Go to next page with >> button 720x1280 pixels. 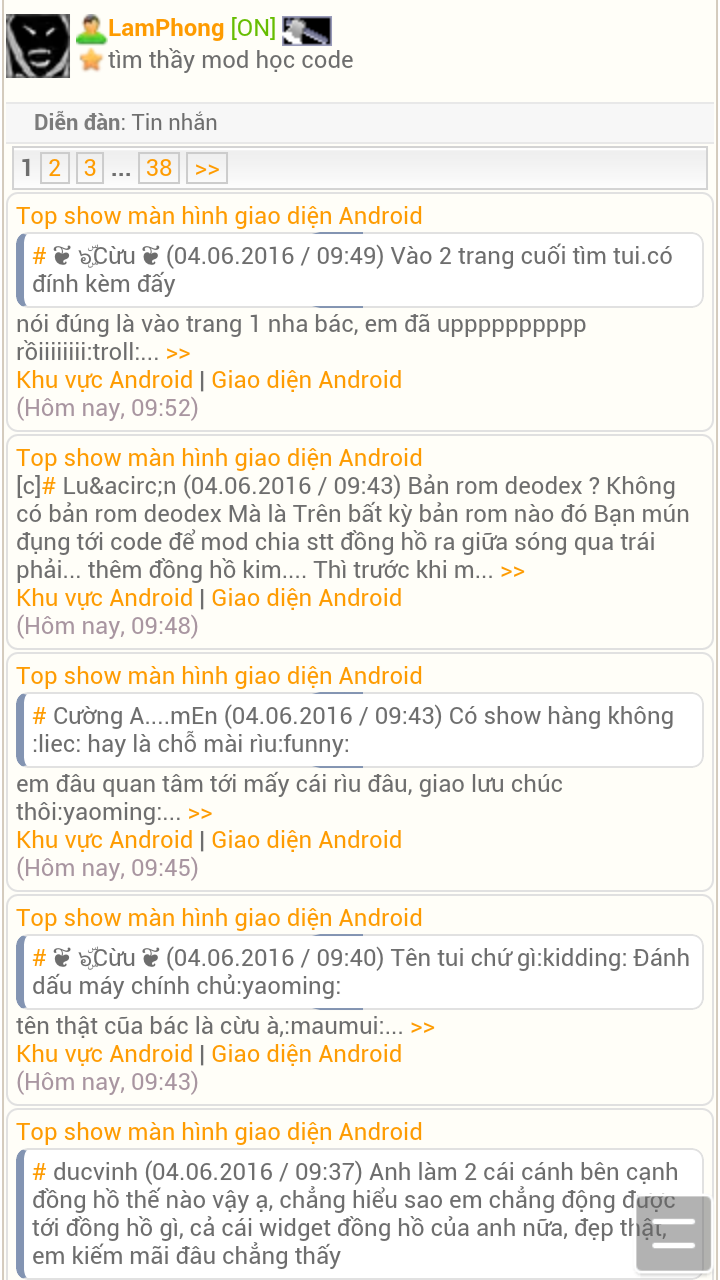tap(207, 169)
